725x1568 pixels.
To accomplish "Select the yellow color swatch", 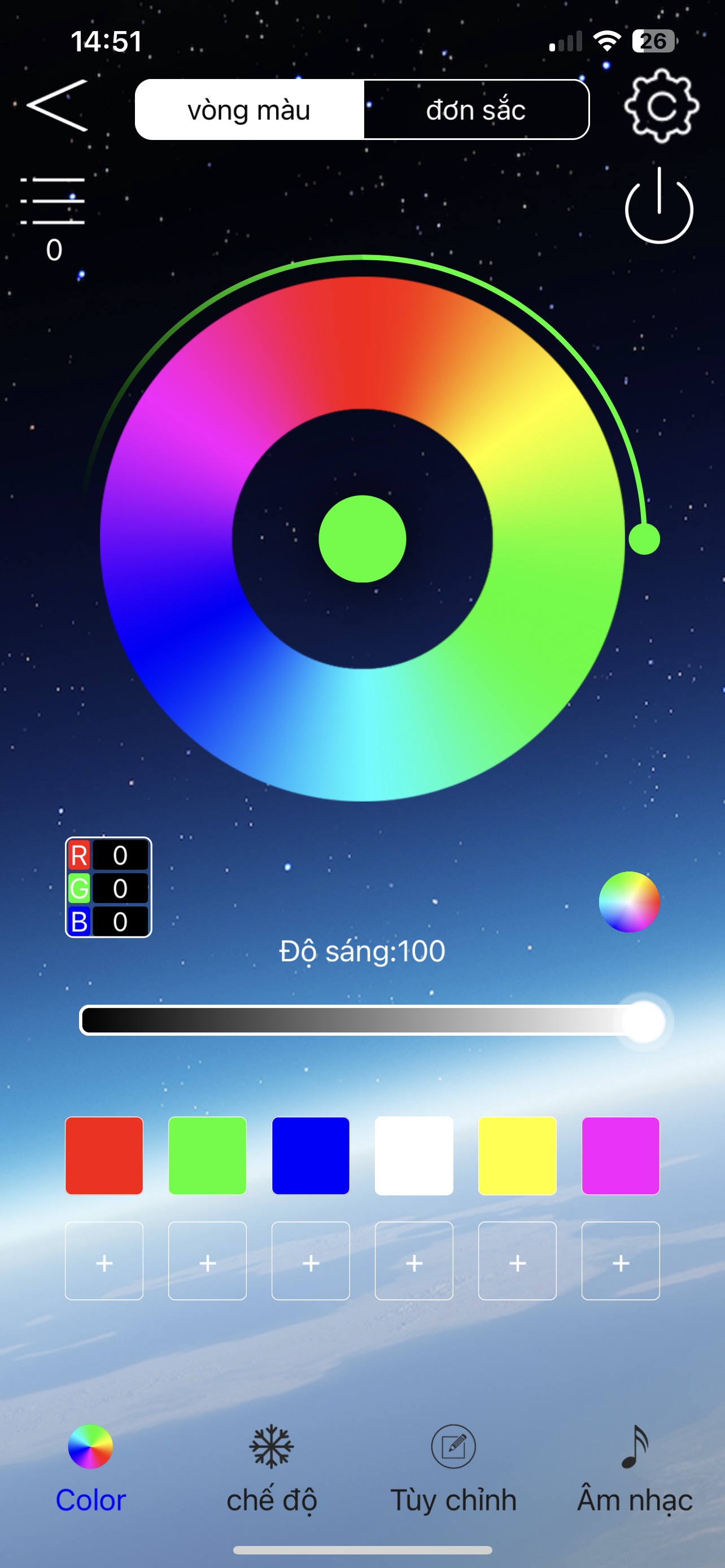I will (517, 1155).
